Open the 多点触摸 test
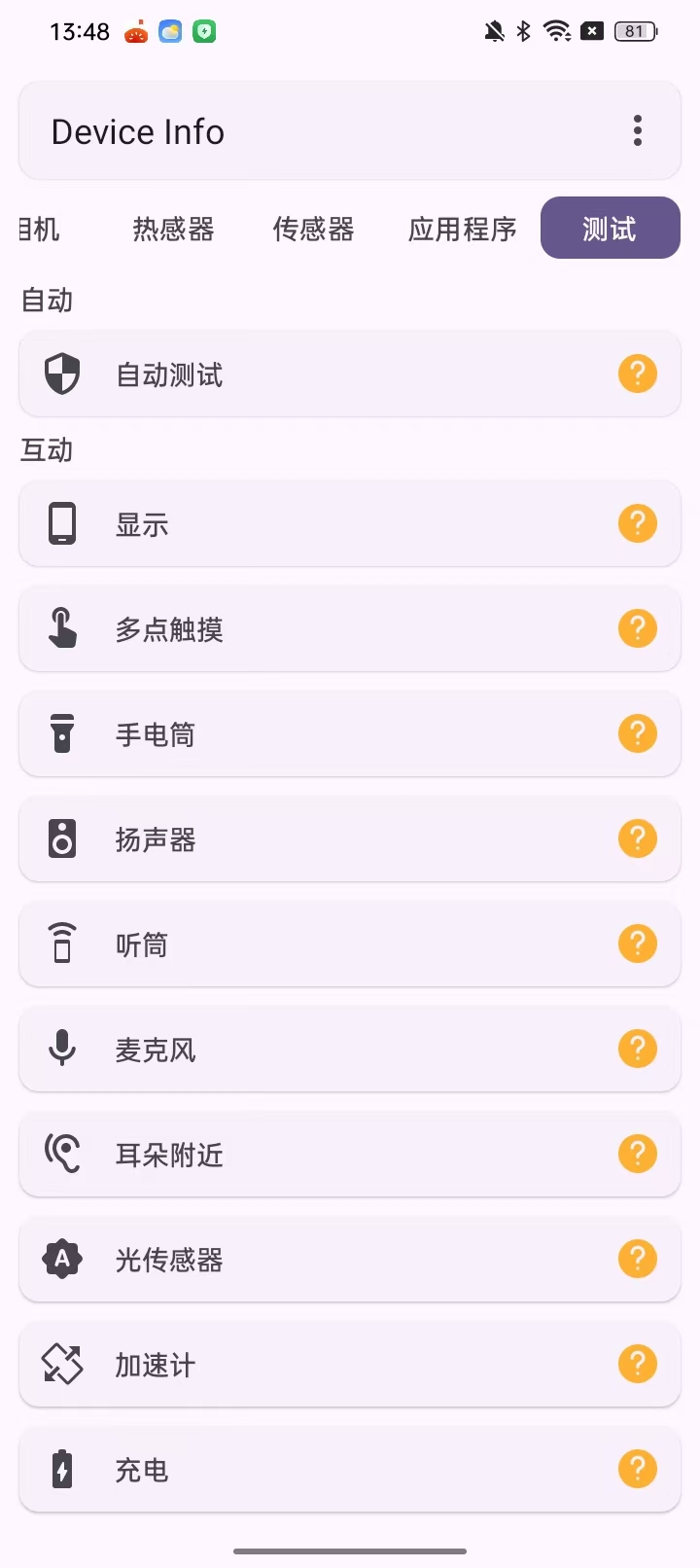The image size is (700, 1568). click(350, 629)
